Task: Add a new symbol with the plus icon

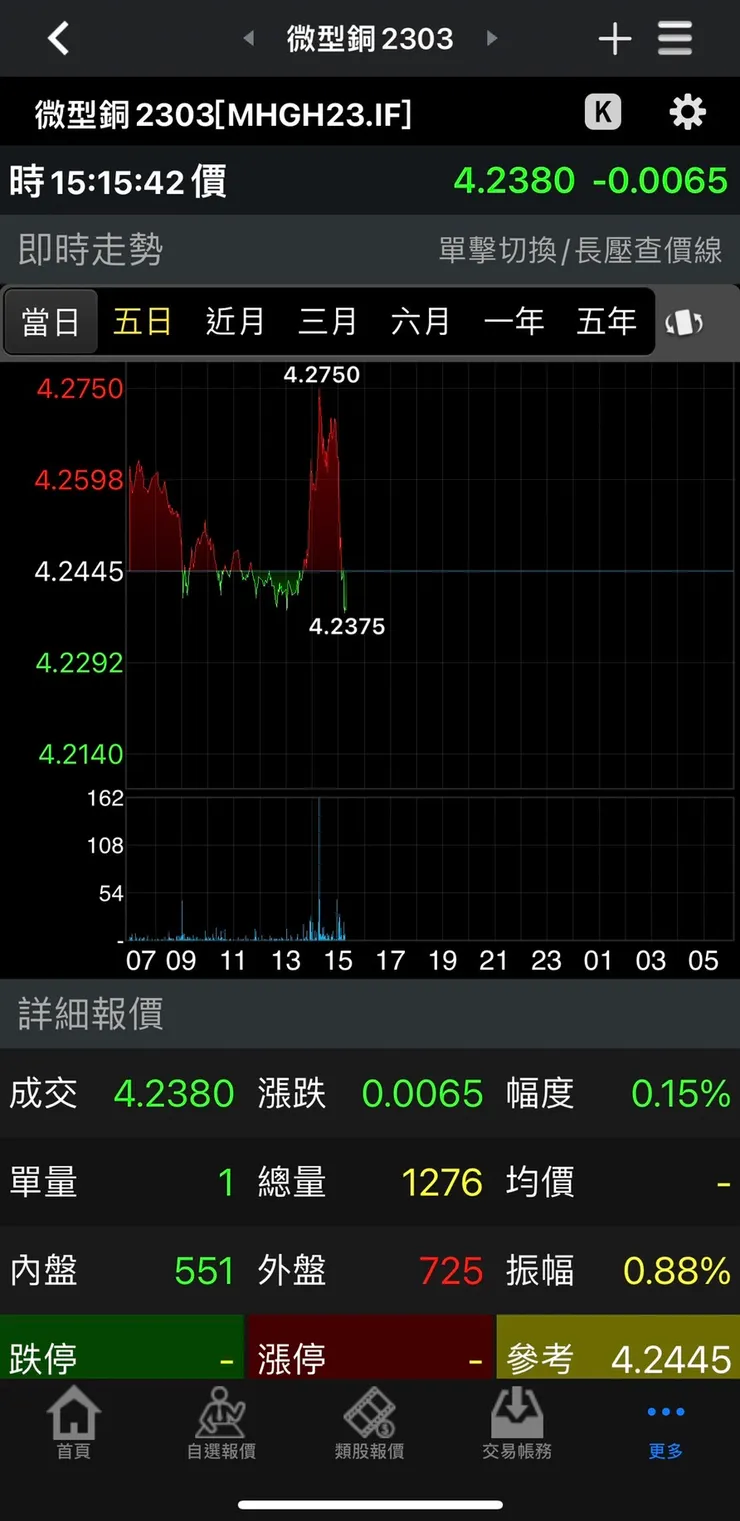Action: (614, 38)
